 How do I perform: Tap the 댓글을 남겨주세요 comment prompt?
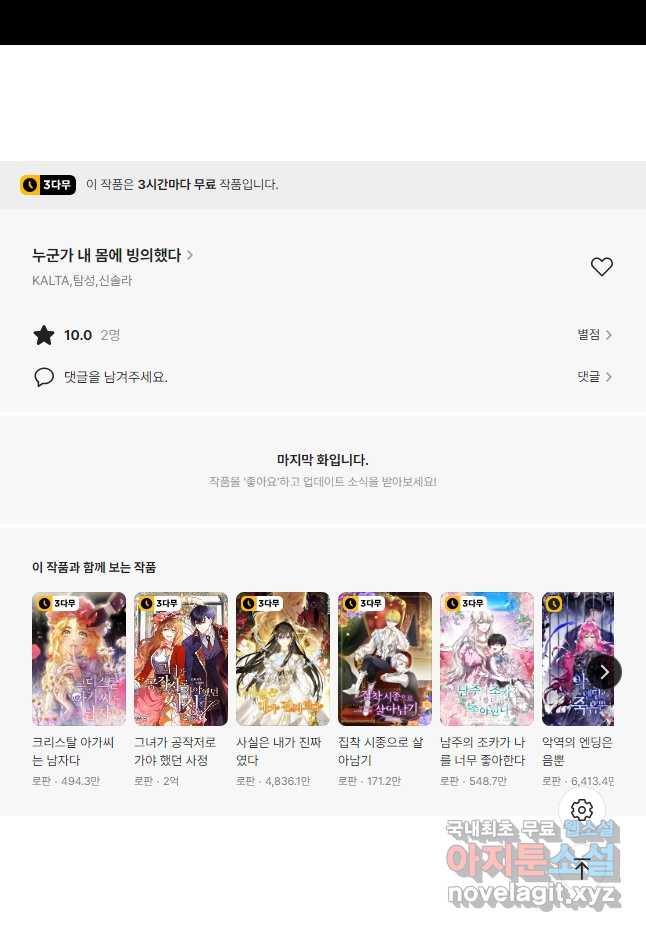[x=115, y=377]
